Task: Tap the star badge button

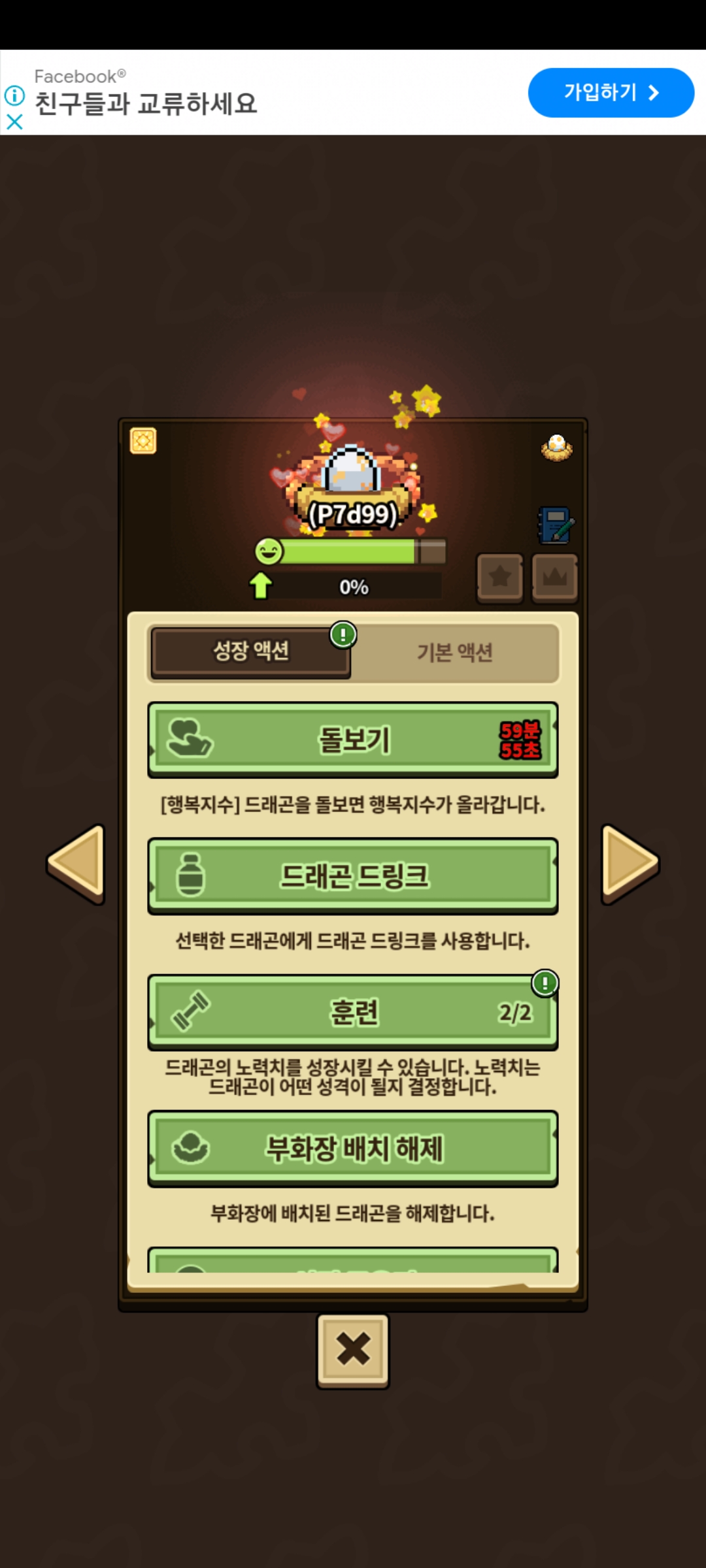Action: 500,577
